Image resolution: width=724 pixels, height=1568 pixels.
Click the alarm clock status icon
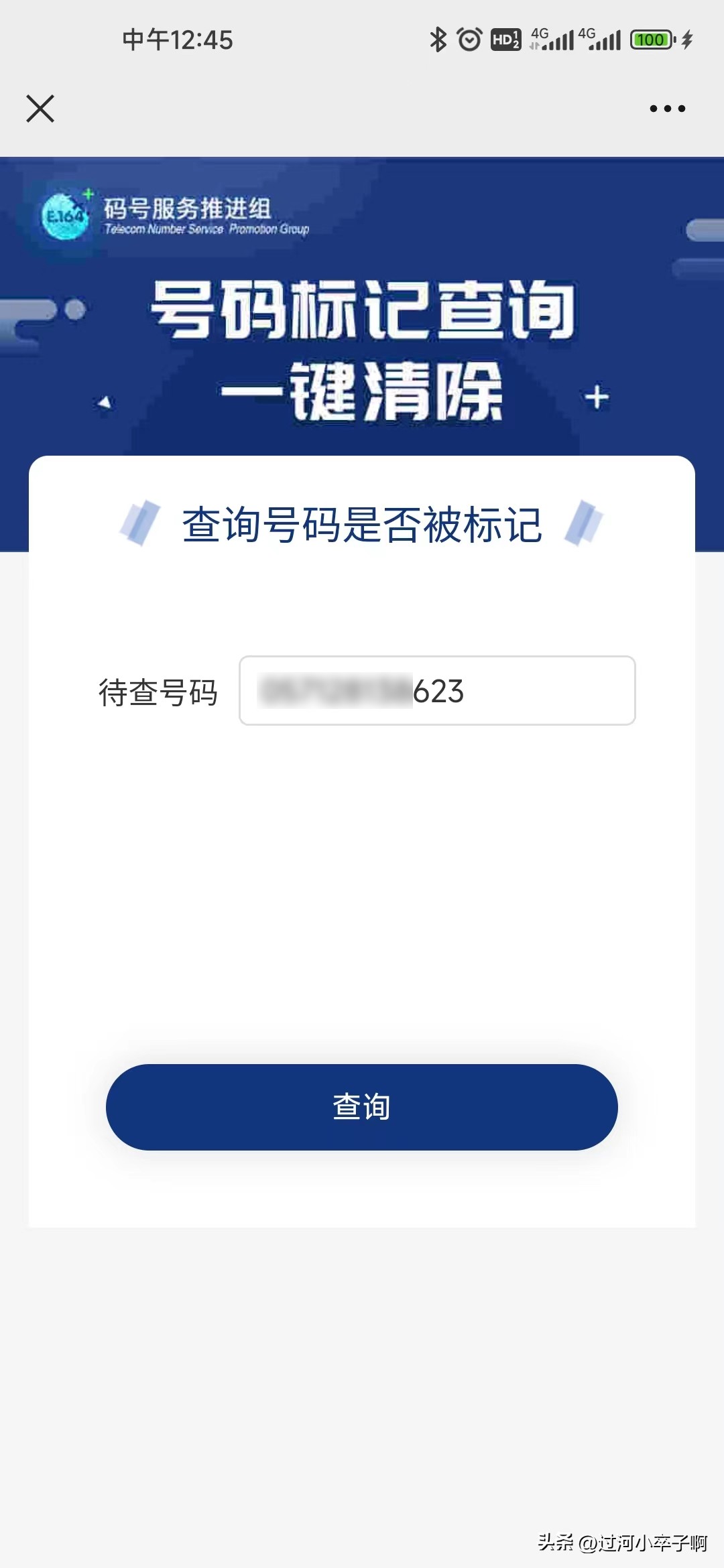tap(469, 40)
